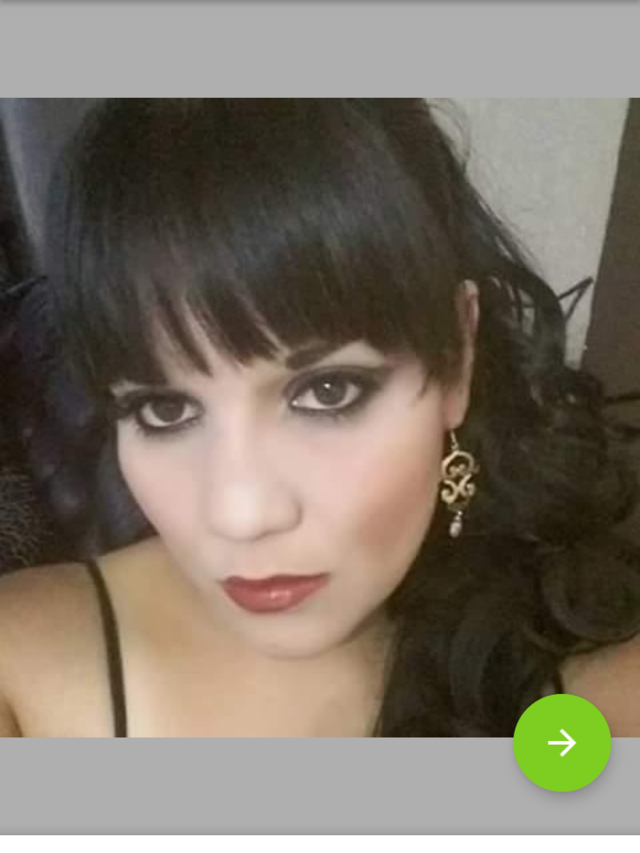Tap the green arrow button to continue
This screenshot has width=640, height=853.
point(562,743)
